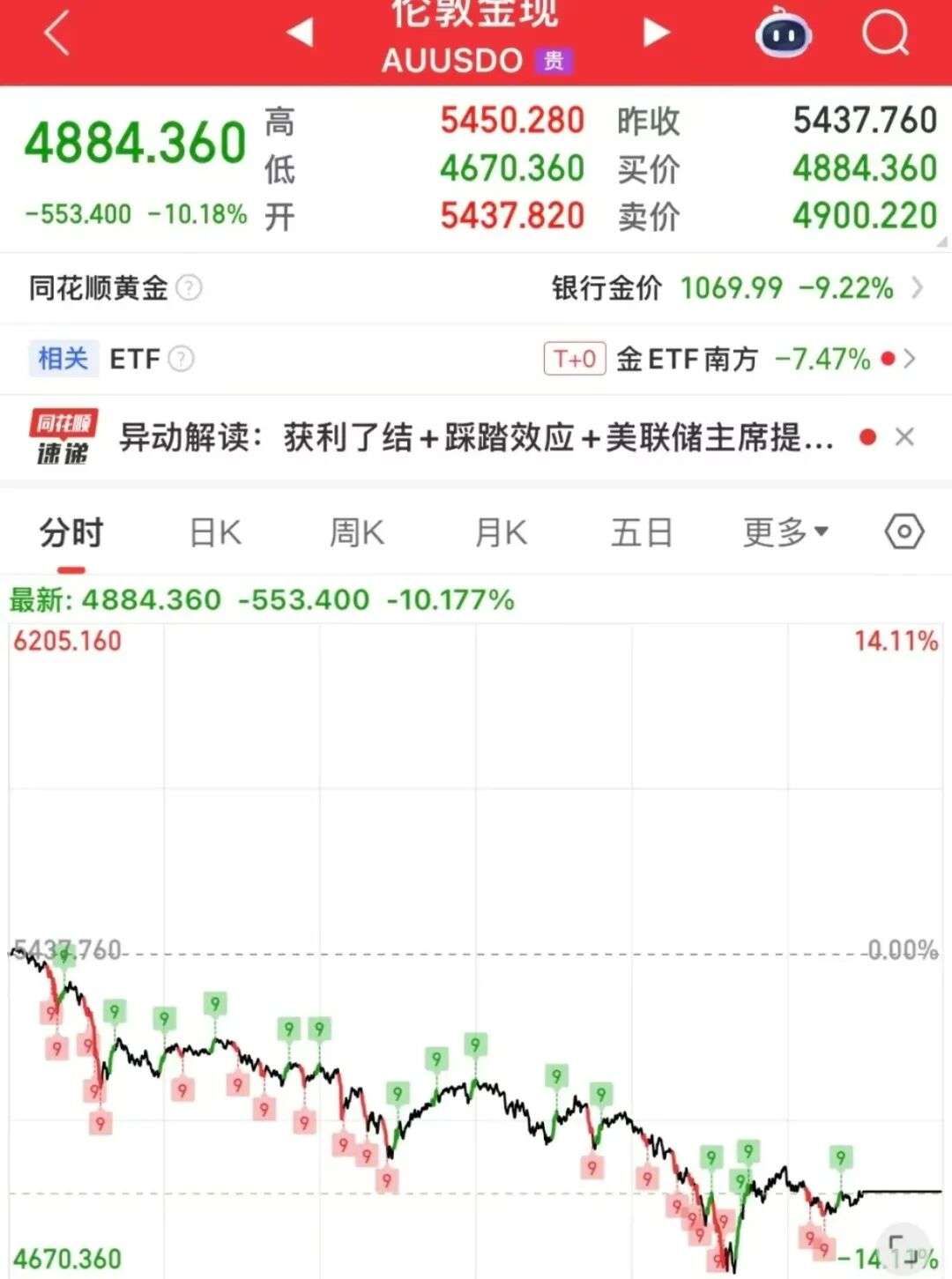Viewport: 952px width, 1279px height.
Task: Show help for 相关ETF
Action: (182, 359)
